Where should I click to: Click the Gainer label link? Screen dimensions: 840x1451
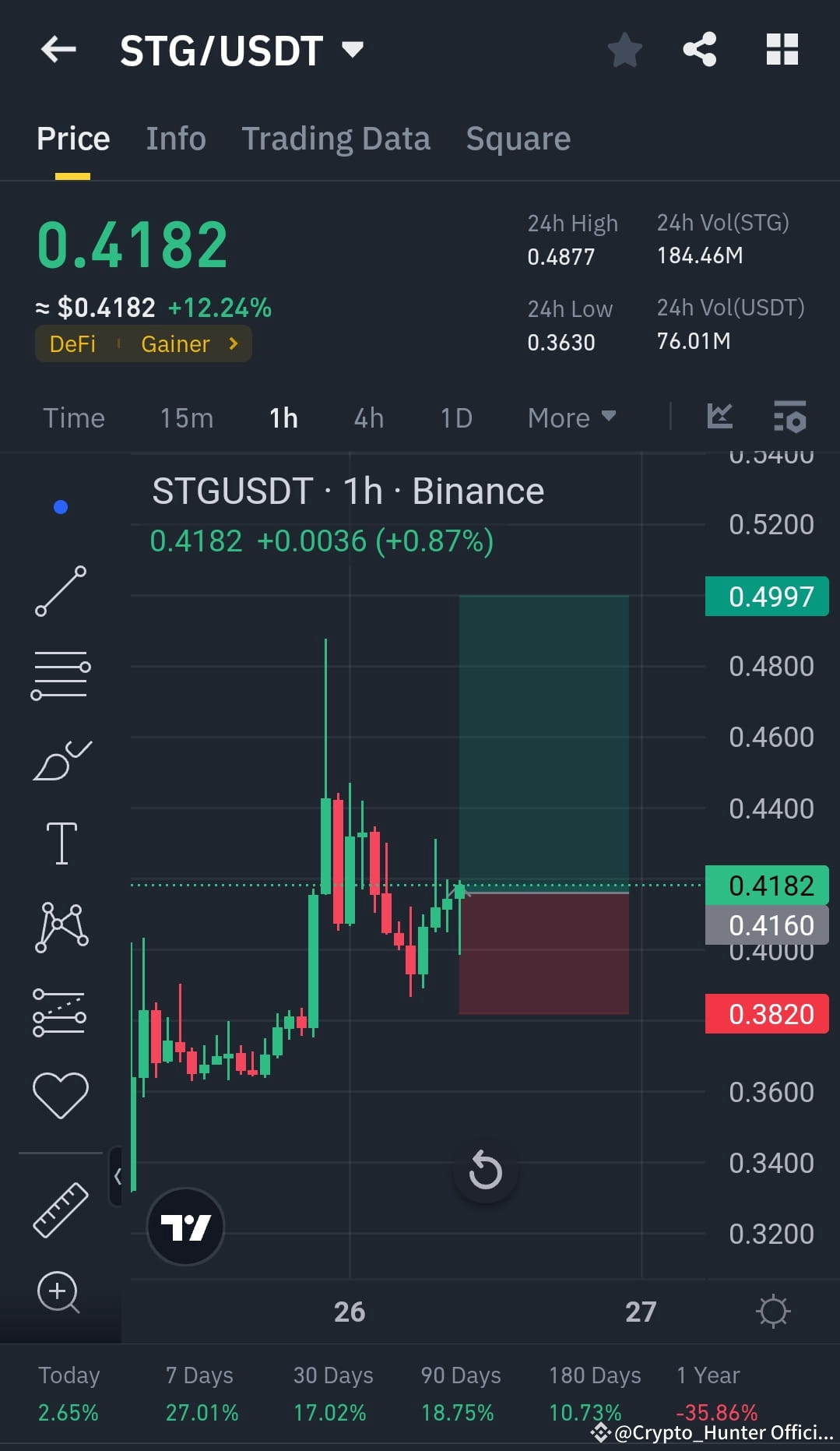[175, 343]
